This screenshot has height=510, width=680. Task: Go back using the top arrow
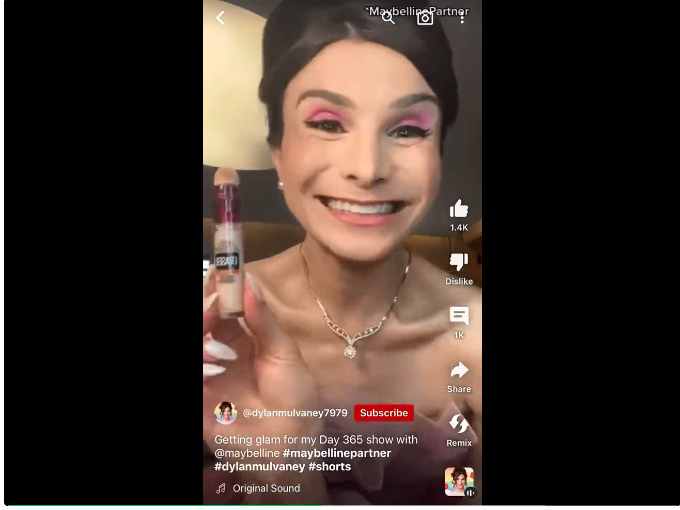[x=221, y=17]
